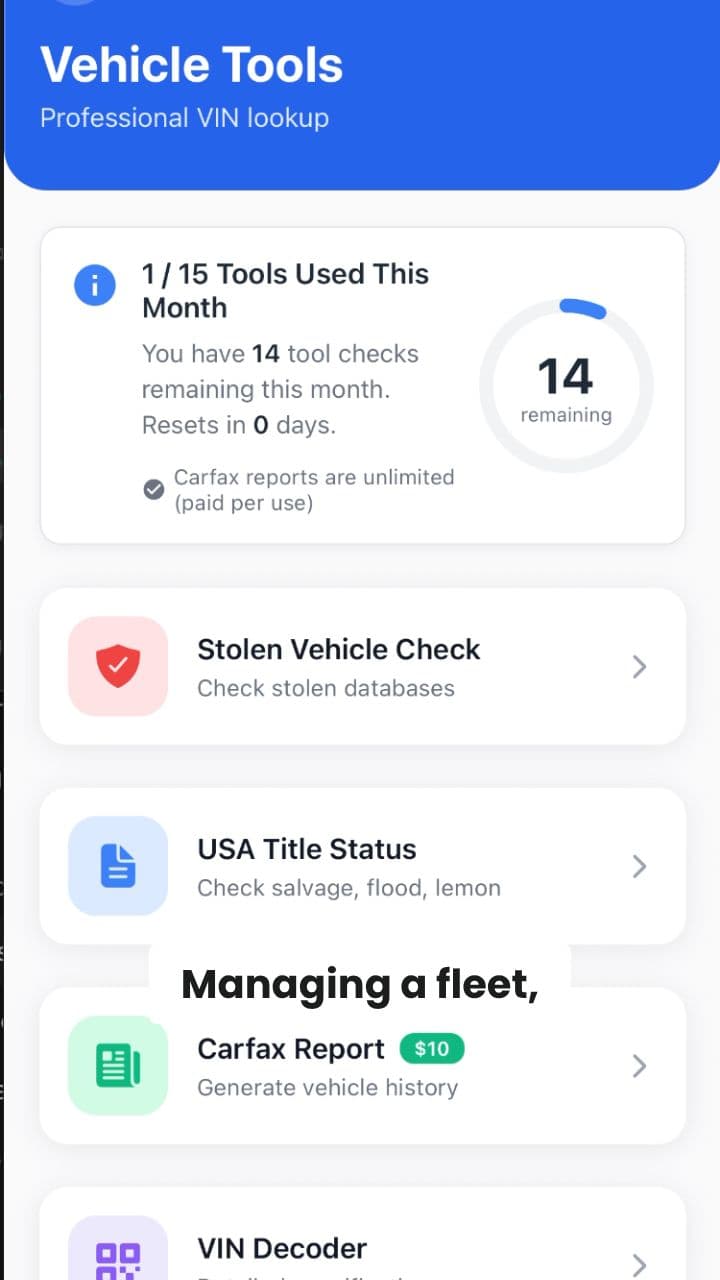The height and width of the screenshot is (1280, 720).
Task: Tap the green newspaper Carfax Report icon
Action: (116, 1066)
